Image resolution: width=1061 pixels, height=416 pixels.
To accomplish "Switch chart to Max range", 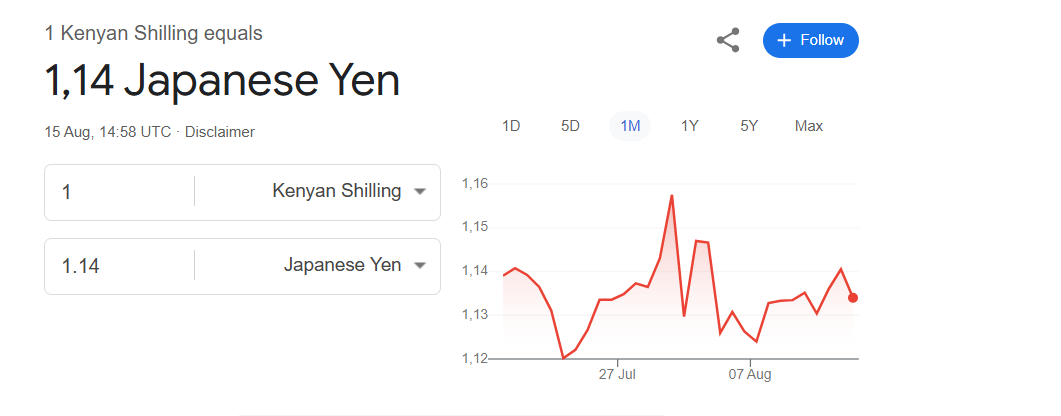I will click(x=808, y=126).
